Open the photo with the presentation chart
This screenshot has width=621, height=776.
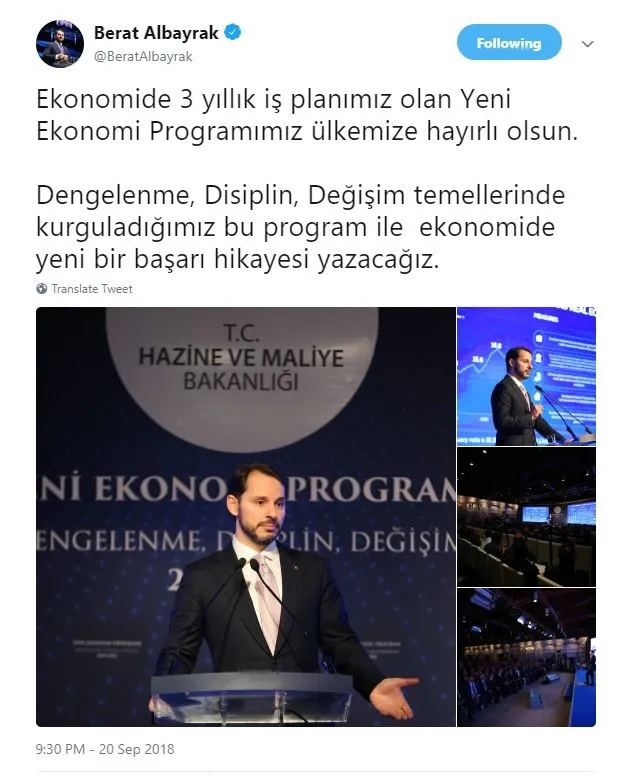[527, 376]
